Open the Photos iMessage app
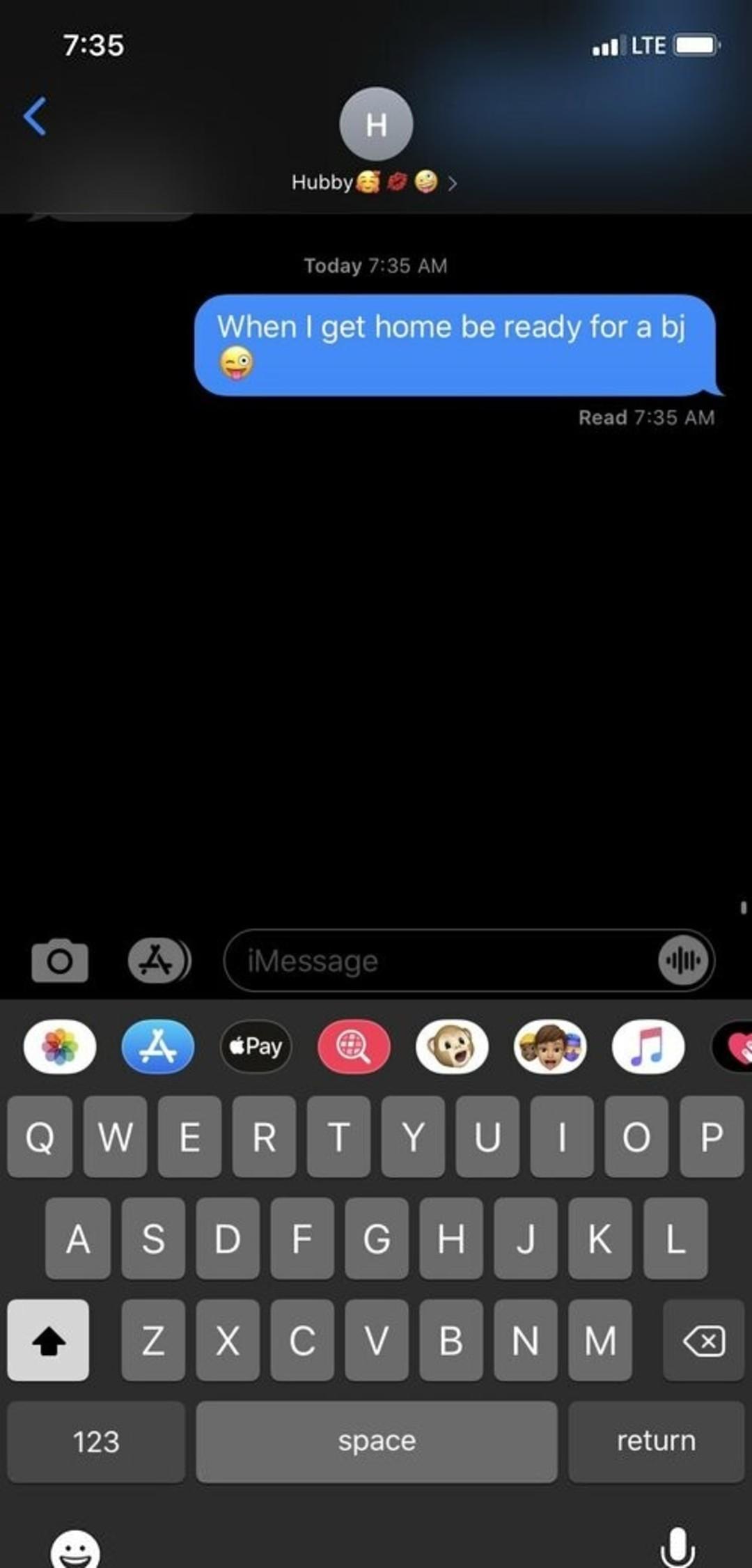The height and width of the screenshot is (1568, 752). 60,1046
